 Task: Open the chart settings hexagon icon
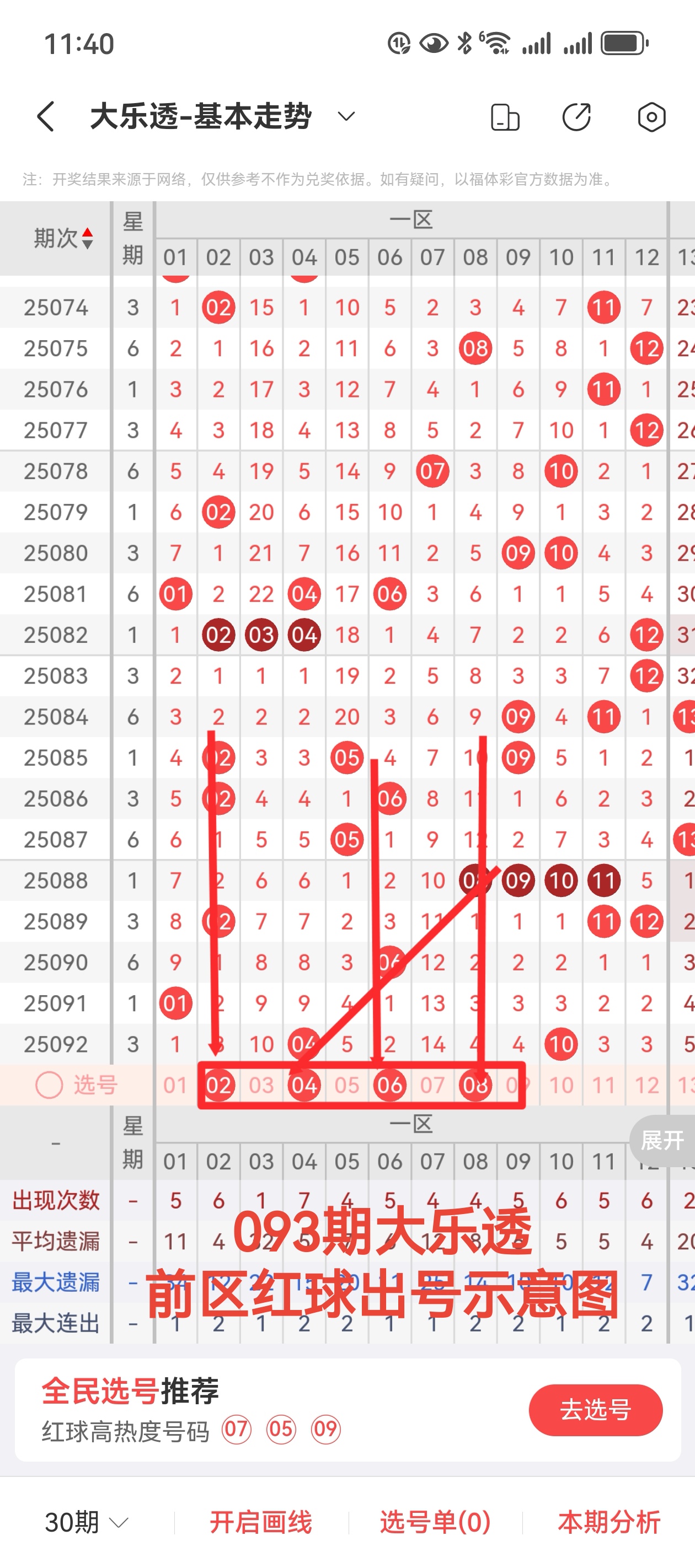point(651,117)
